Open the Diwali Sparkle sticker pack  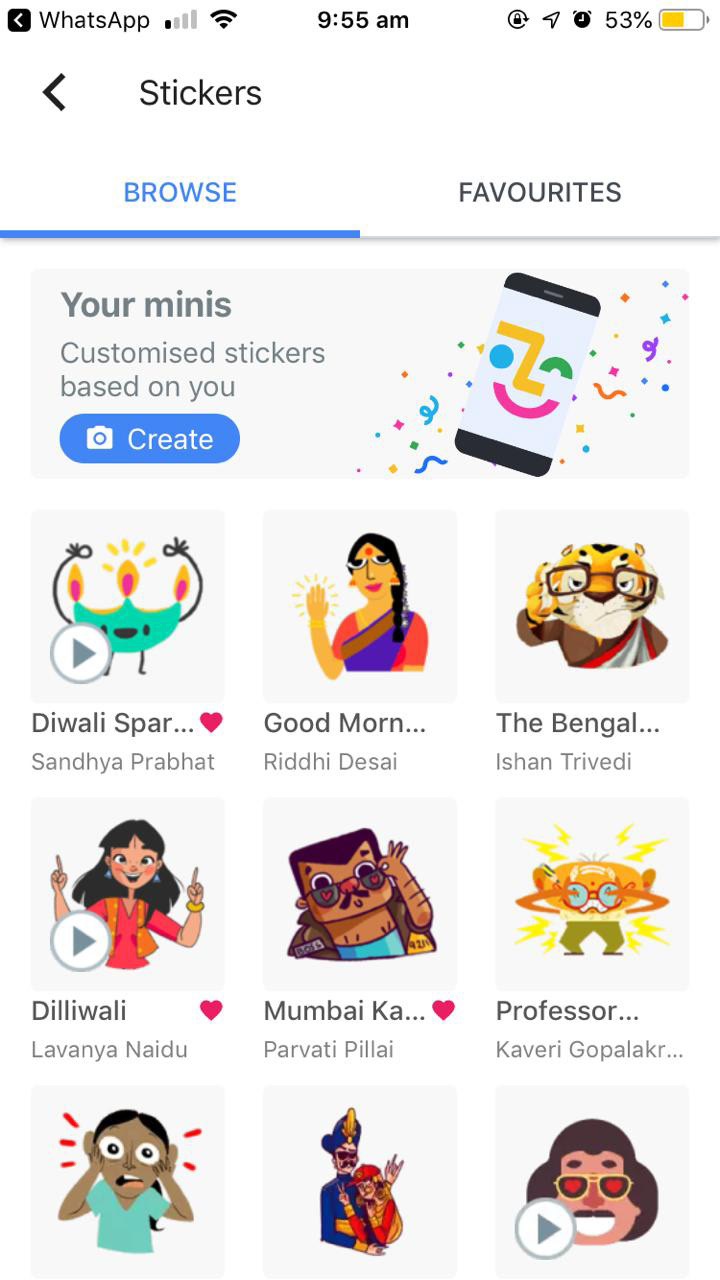[128, 606]
